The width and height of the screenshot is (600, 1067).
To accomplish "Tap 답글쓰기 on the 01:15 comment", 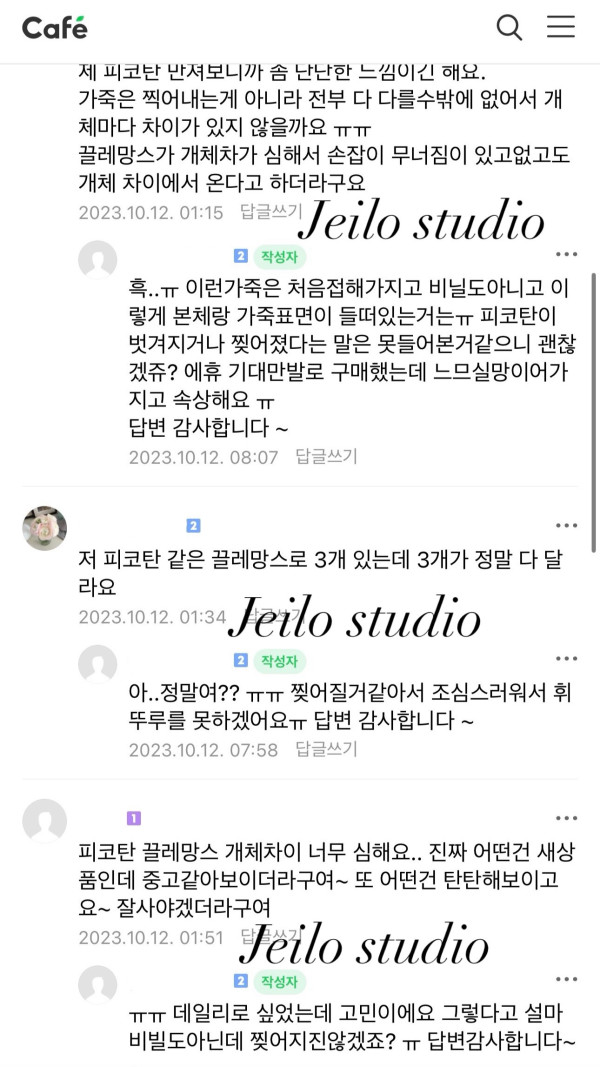I will coord(271,212).
